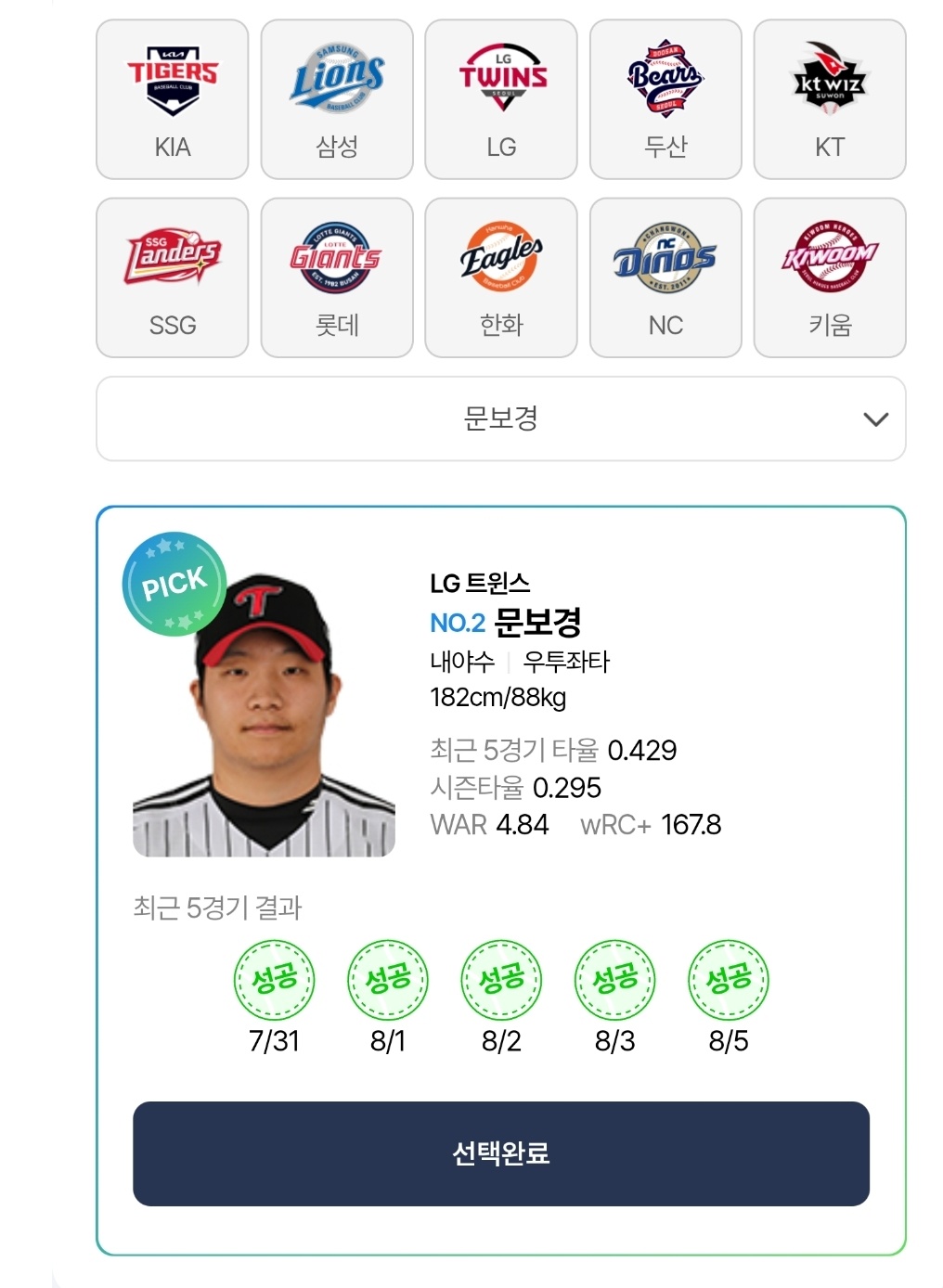
Task: Select the 롯데 Giants team
Action: (337, 277)
